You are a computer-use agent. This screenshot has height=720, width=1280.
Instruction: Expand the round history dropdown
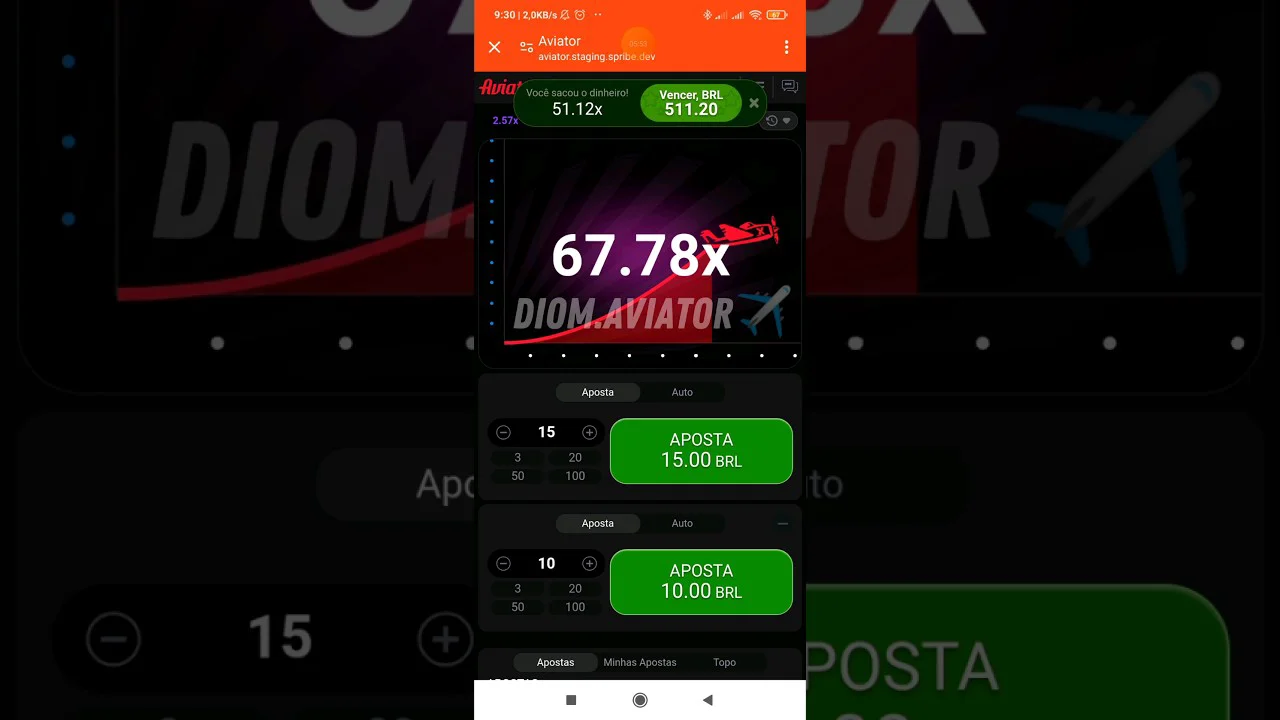[778, 121]
